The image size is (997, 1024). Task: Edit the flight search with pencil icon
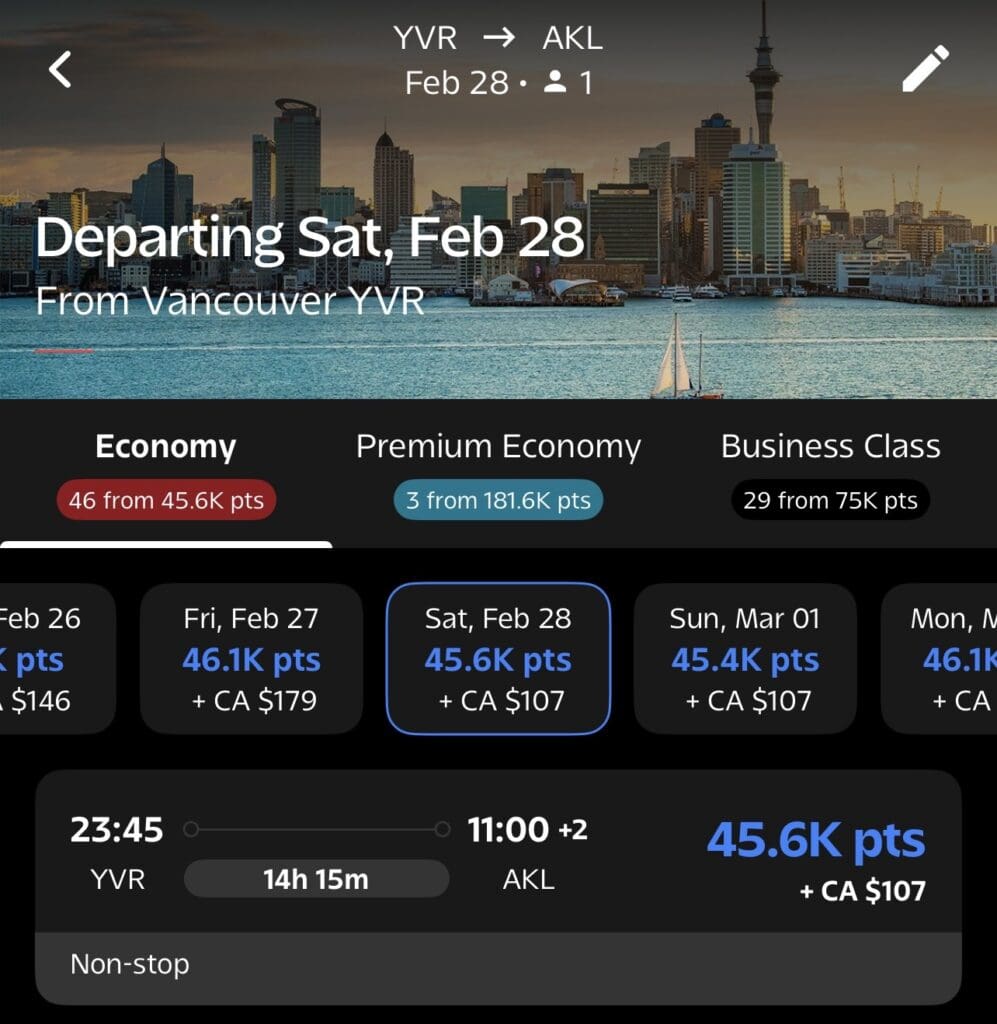(925, 70)
